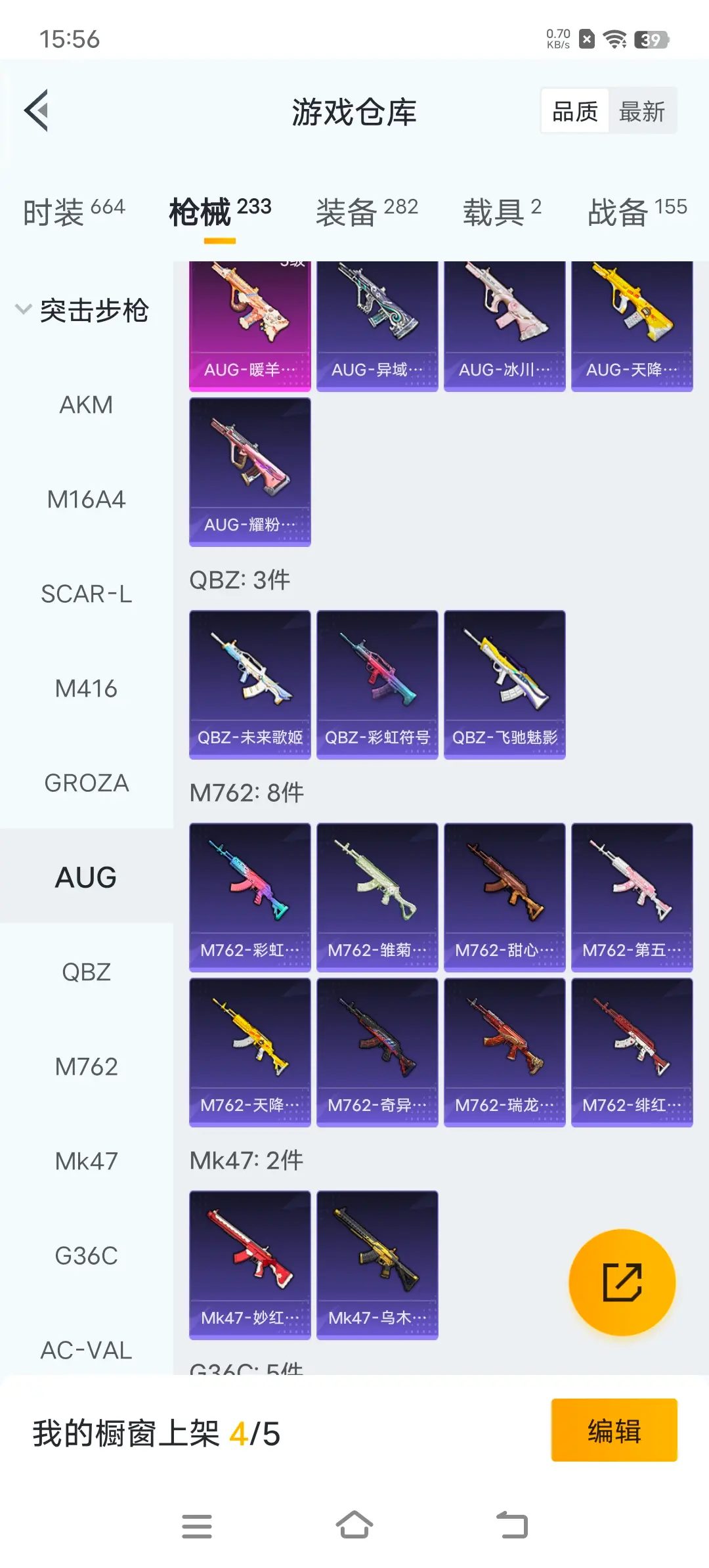Sort by 最新

641,112
